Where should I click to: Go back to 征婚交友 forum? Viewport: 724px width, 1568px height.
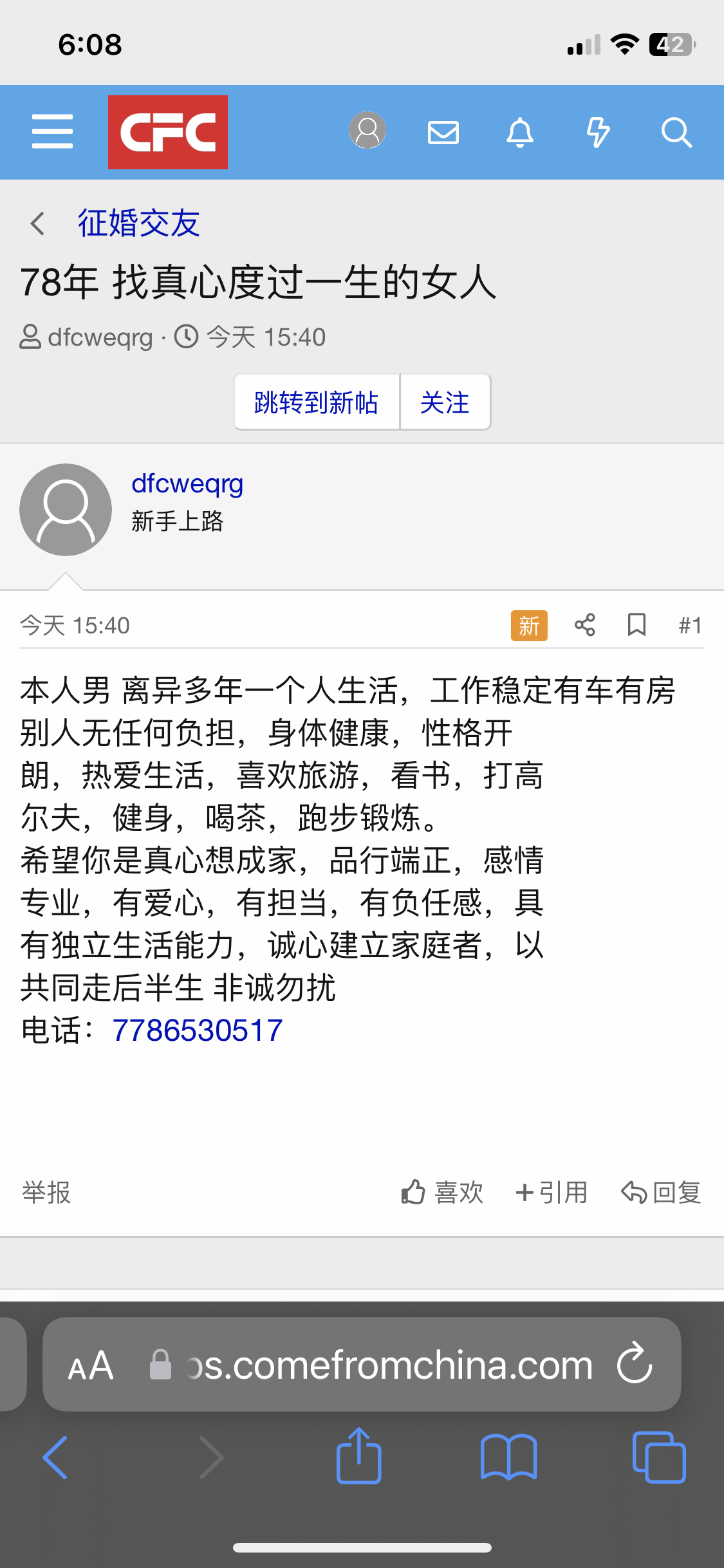[x=138, y=223]
